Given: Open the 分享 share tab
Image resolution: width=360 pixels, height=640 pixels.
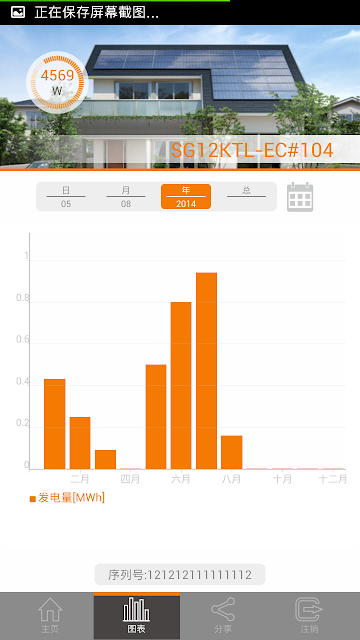Looking at the screenshot, I should [223, 616].
